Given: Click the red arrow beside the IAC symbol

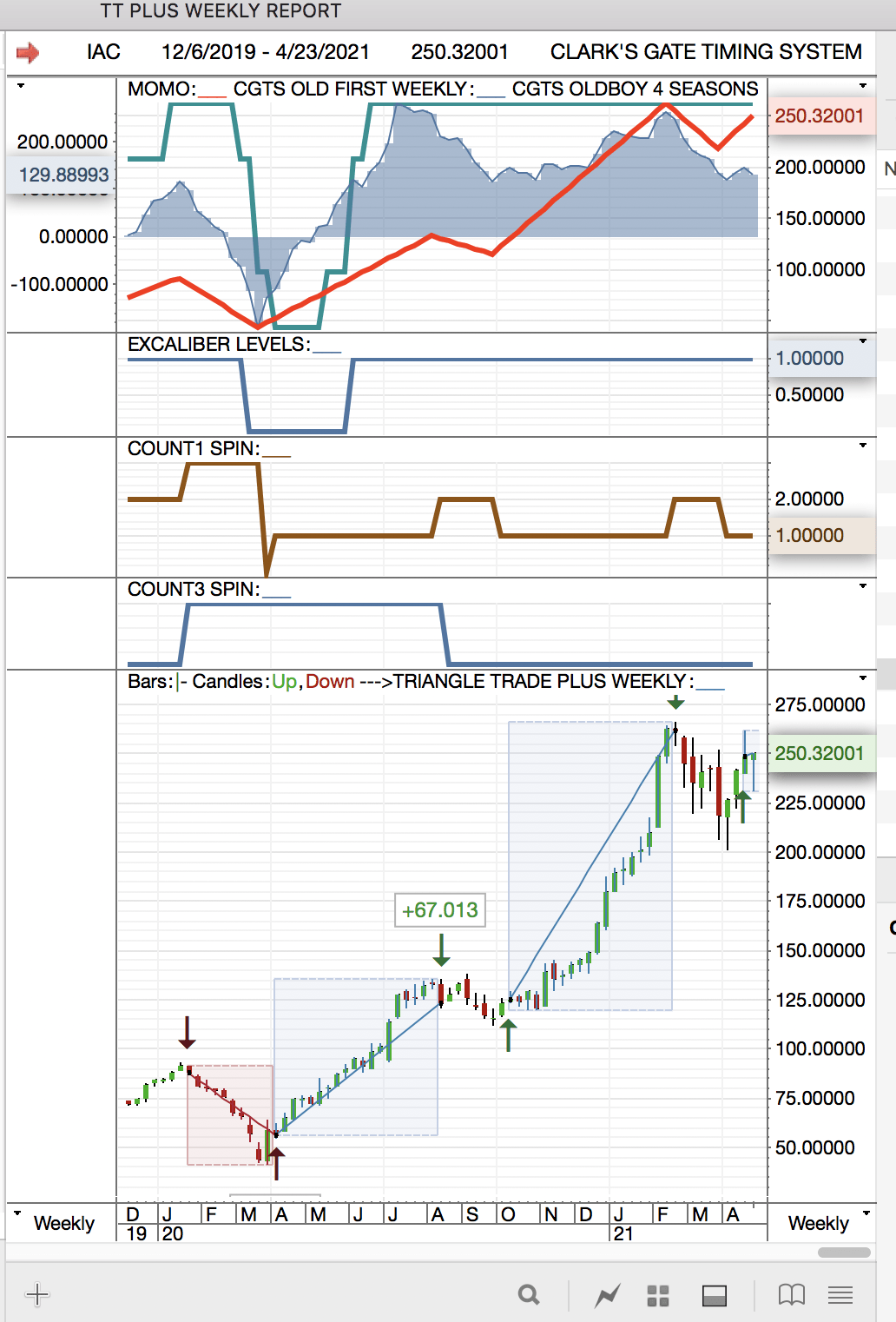Looking at the screenshot, I should (28, 53).
